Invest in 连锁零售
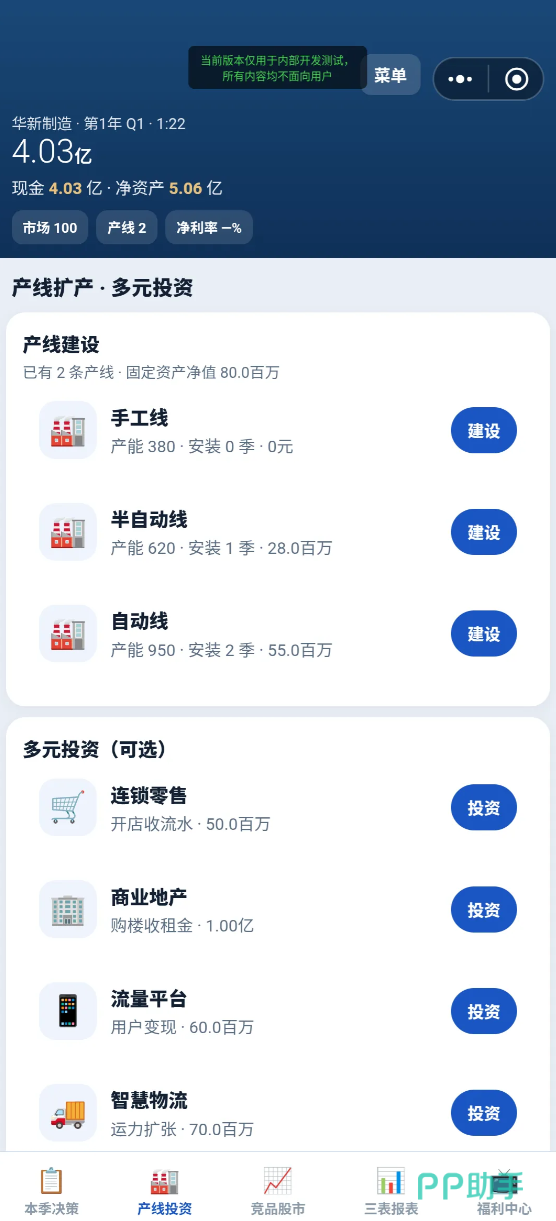The width and height of the screenshot is (556, 1221). 484,808
